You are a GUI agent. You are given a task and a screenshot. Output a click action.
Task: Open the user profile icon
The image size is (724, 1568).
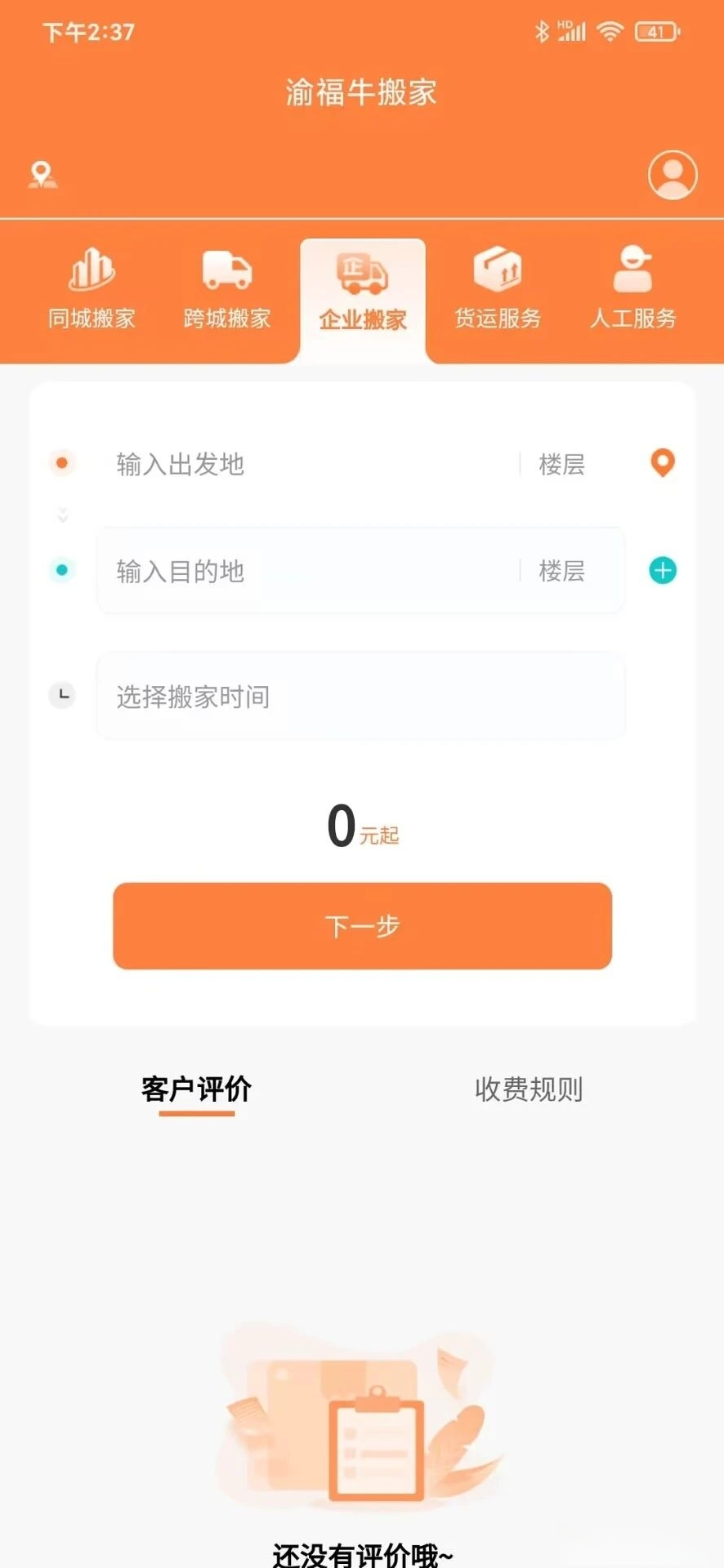673,175
